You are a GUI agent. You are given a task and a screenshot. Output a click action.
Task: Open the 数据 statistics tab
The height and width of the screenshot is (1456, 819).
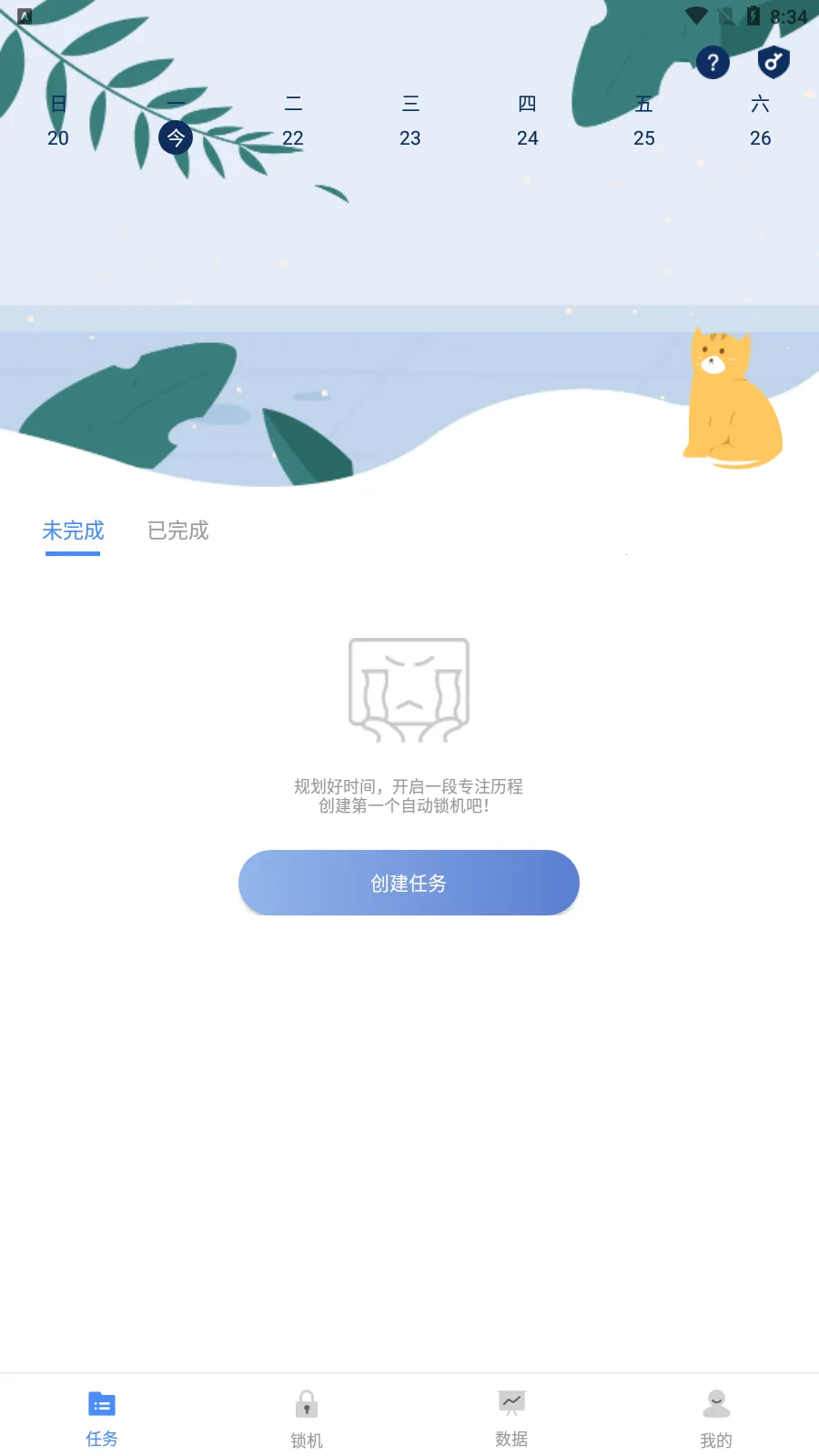pyautogui.click(x=511, y=1418)
